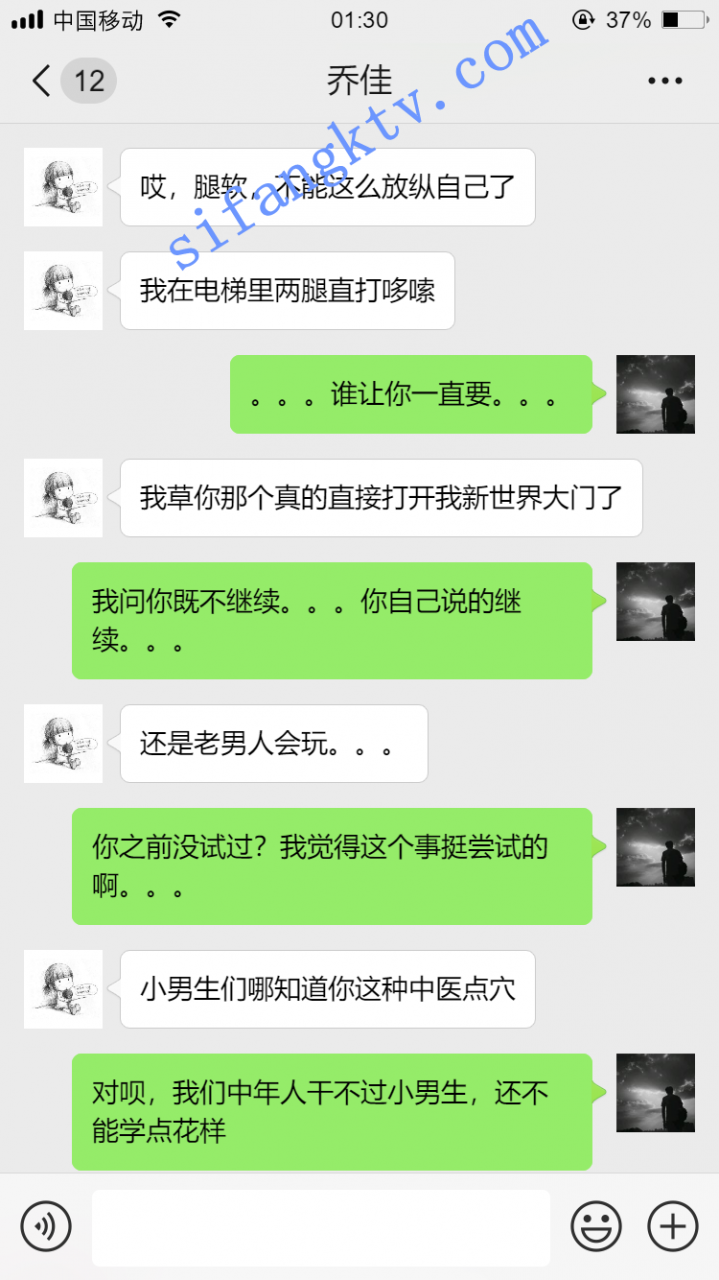This screenshot has height=1280, width=719.
Task: Open the three-dot chat info menu
Action: point(665,81)
